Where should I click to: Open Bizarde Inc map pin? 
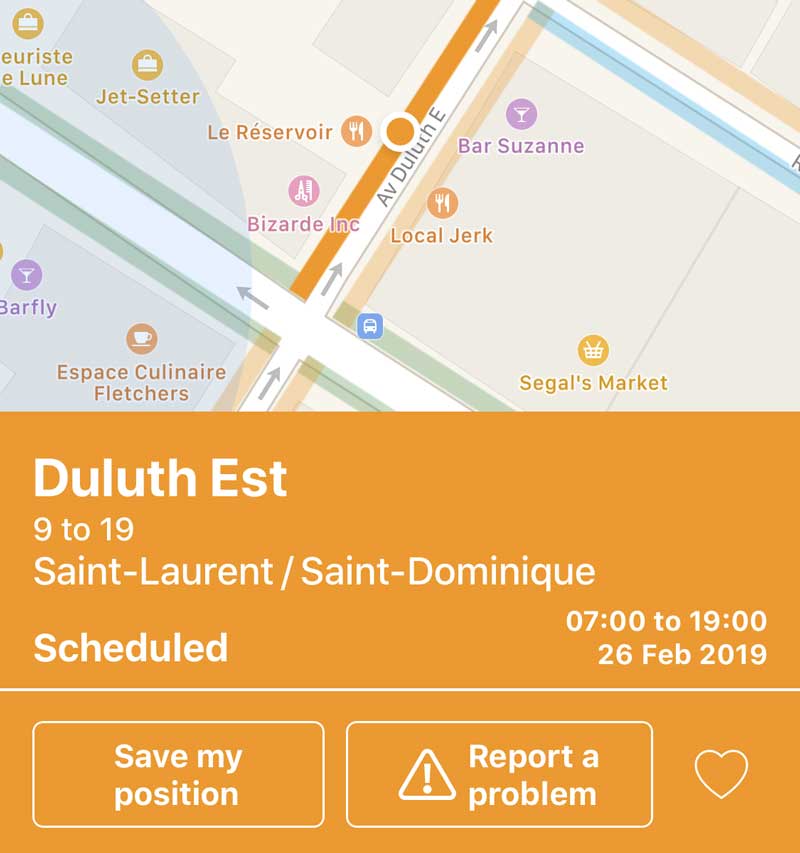tap(303, 191)
